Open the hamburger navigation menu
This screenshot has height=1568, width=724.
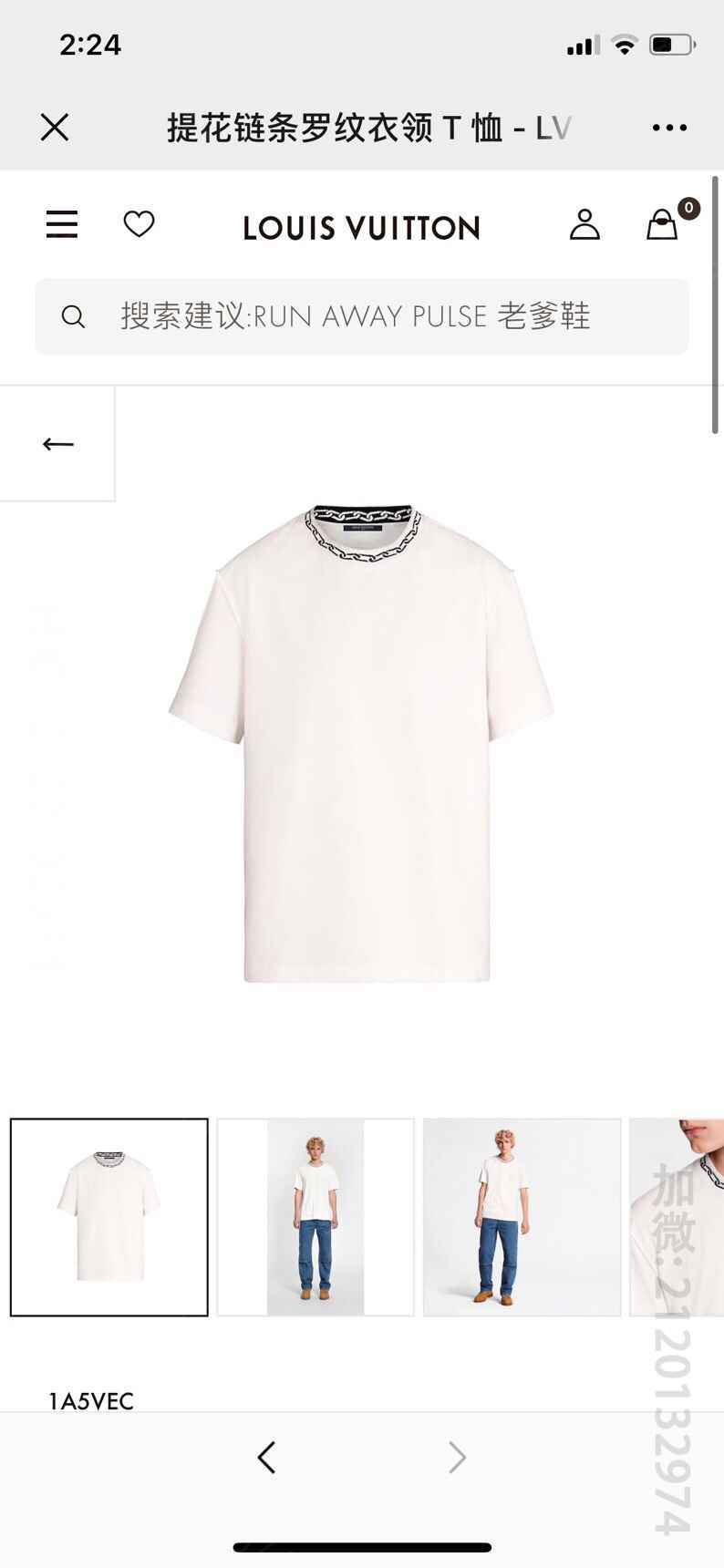(x=62, y=224)
